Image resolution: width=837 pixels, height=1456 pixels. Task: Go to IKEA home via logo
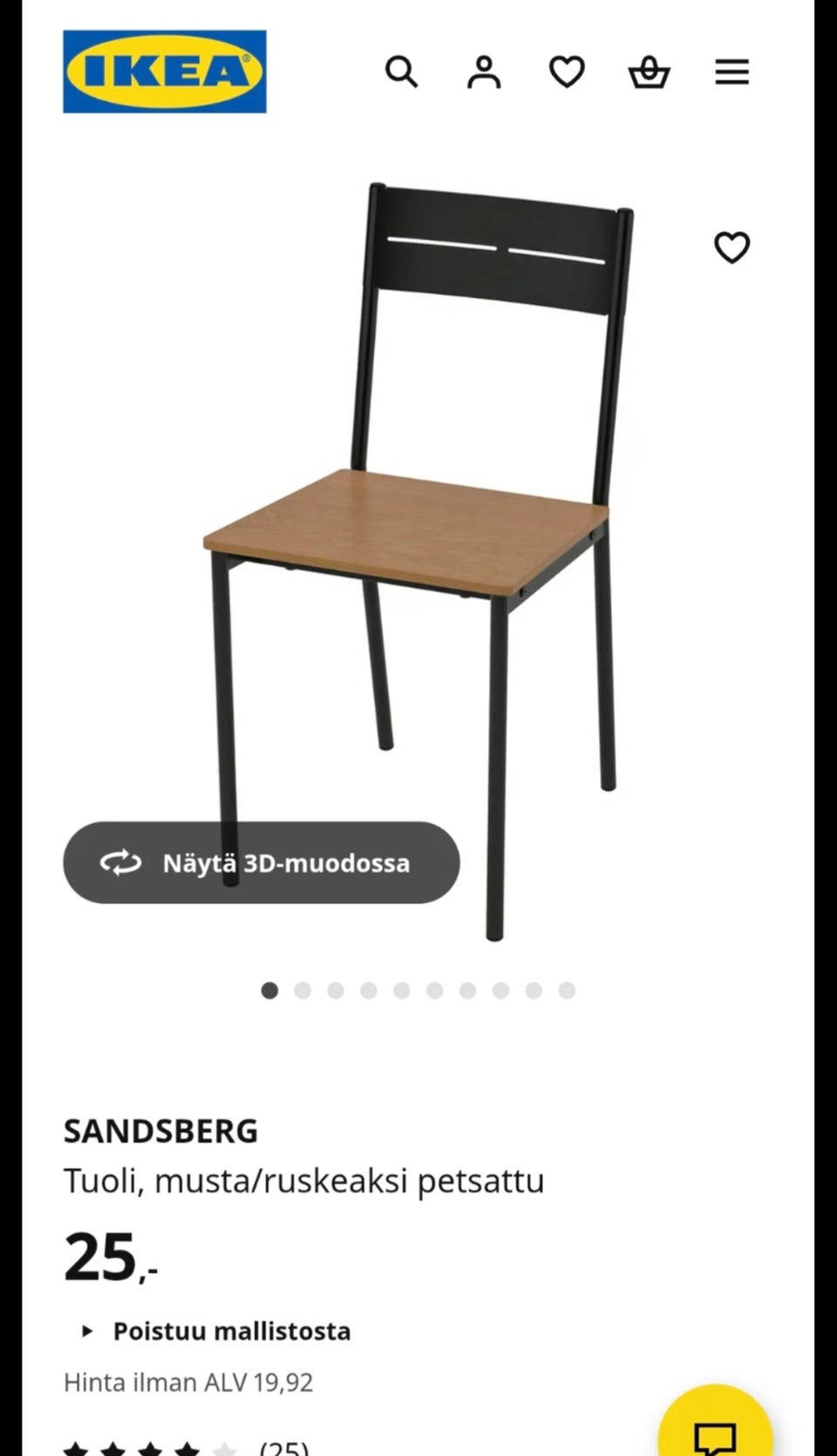165,72
